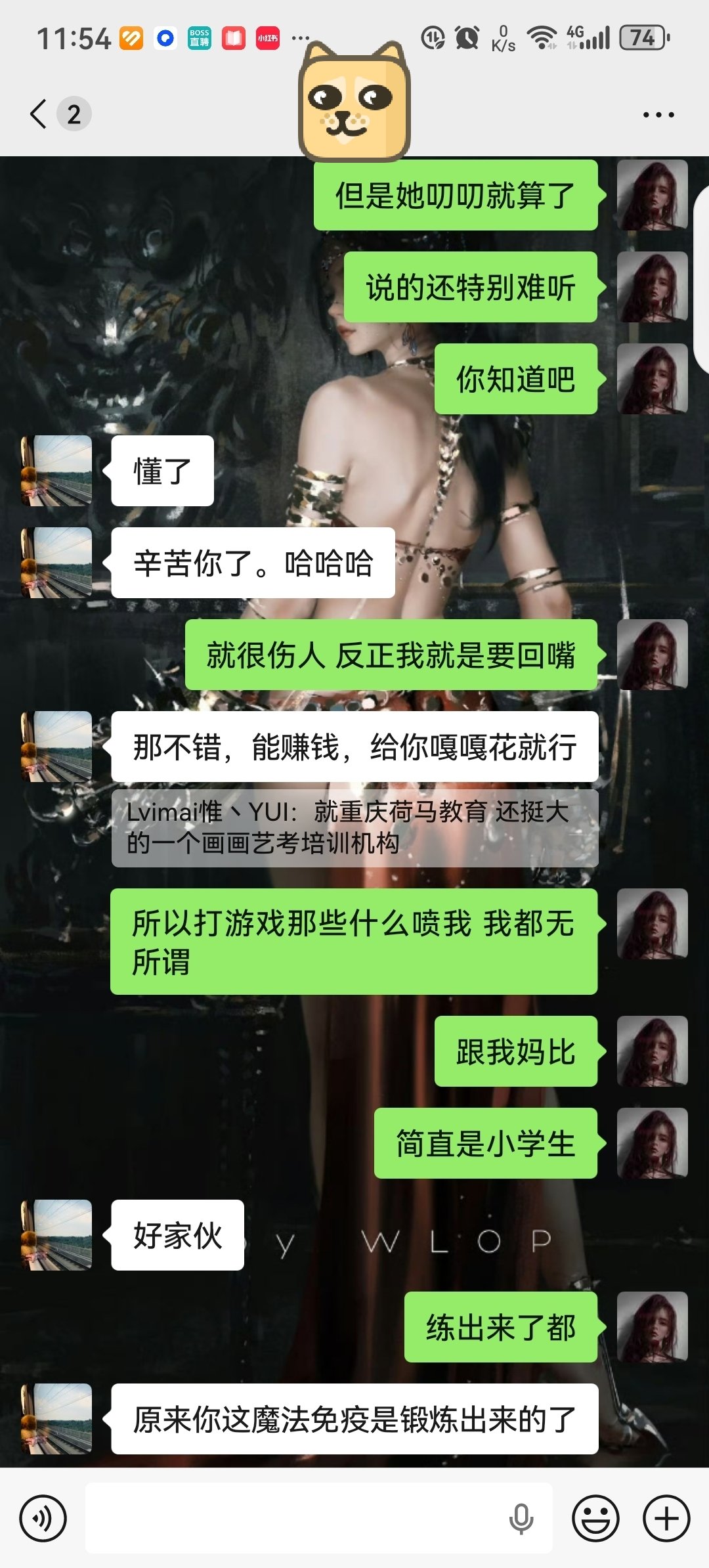Focus the message text field
The width and height of the screenshot is (709, 1568).
coord(295,1518)
